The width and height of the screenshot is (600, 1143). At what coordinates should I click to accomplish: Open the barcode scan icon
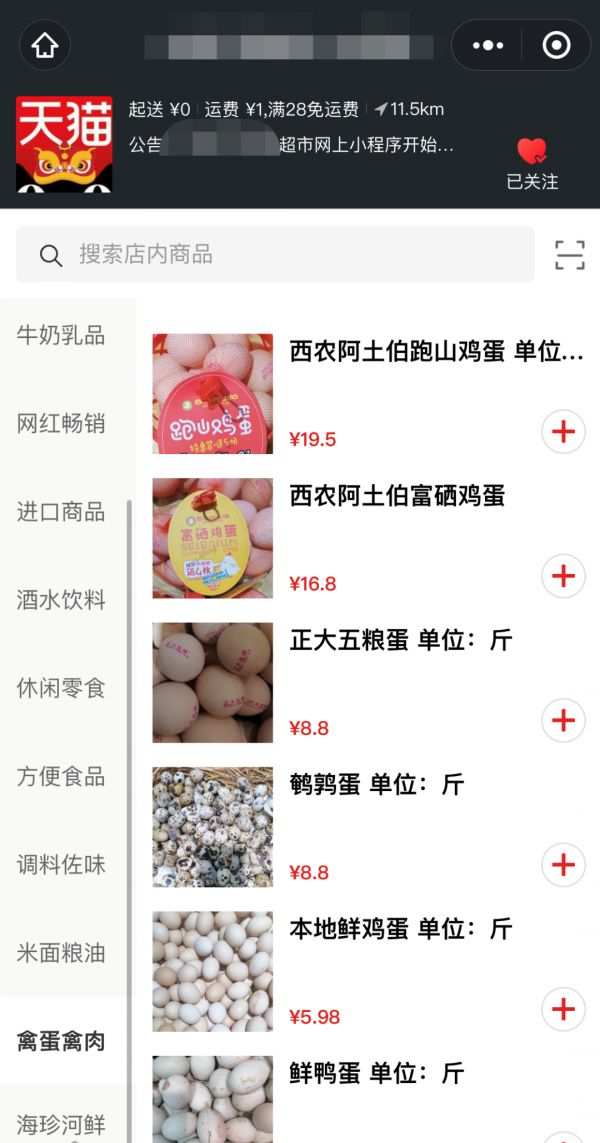pos(570,255)
